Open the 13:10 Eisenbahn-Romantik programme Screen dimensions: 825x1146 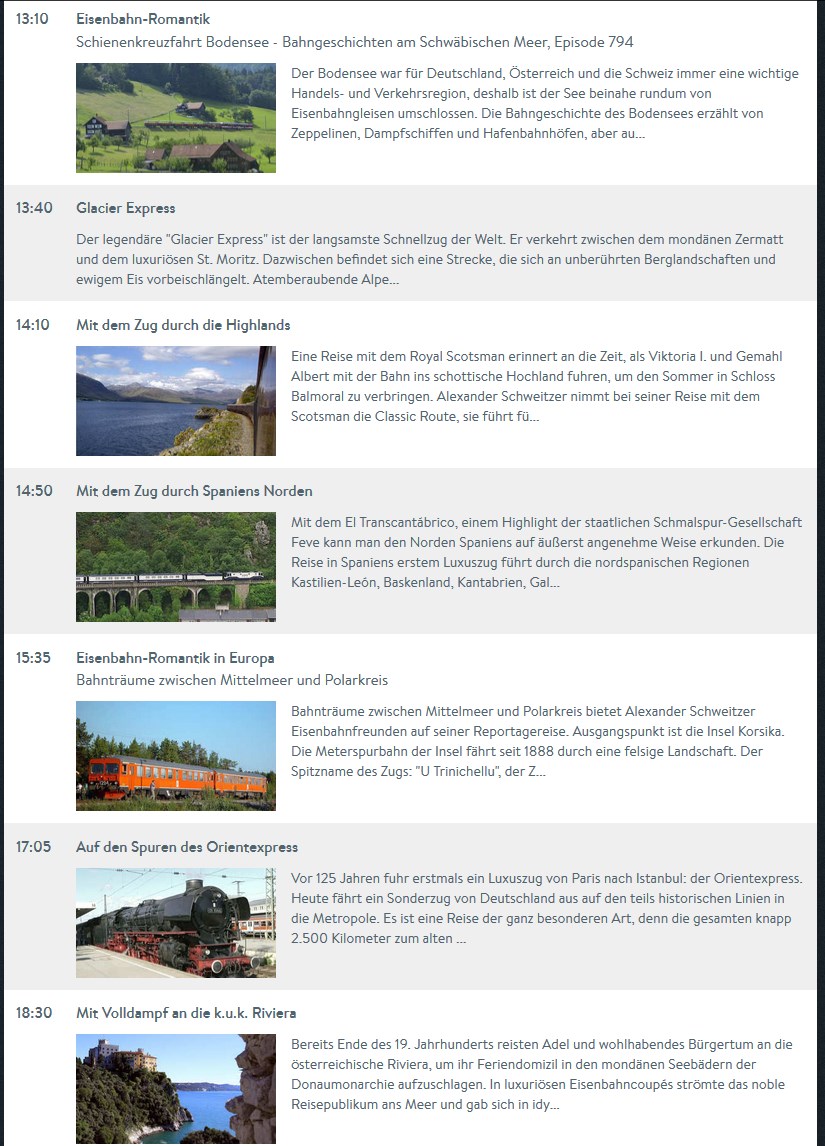point(143,19)
